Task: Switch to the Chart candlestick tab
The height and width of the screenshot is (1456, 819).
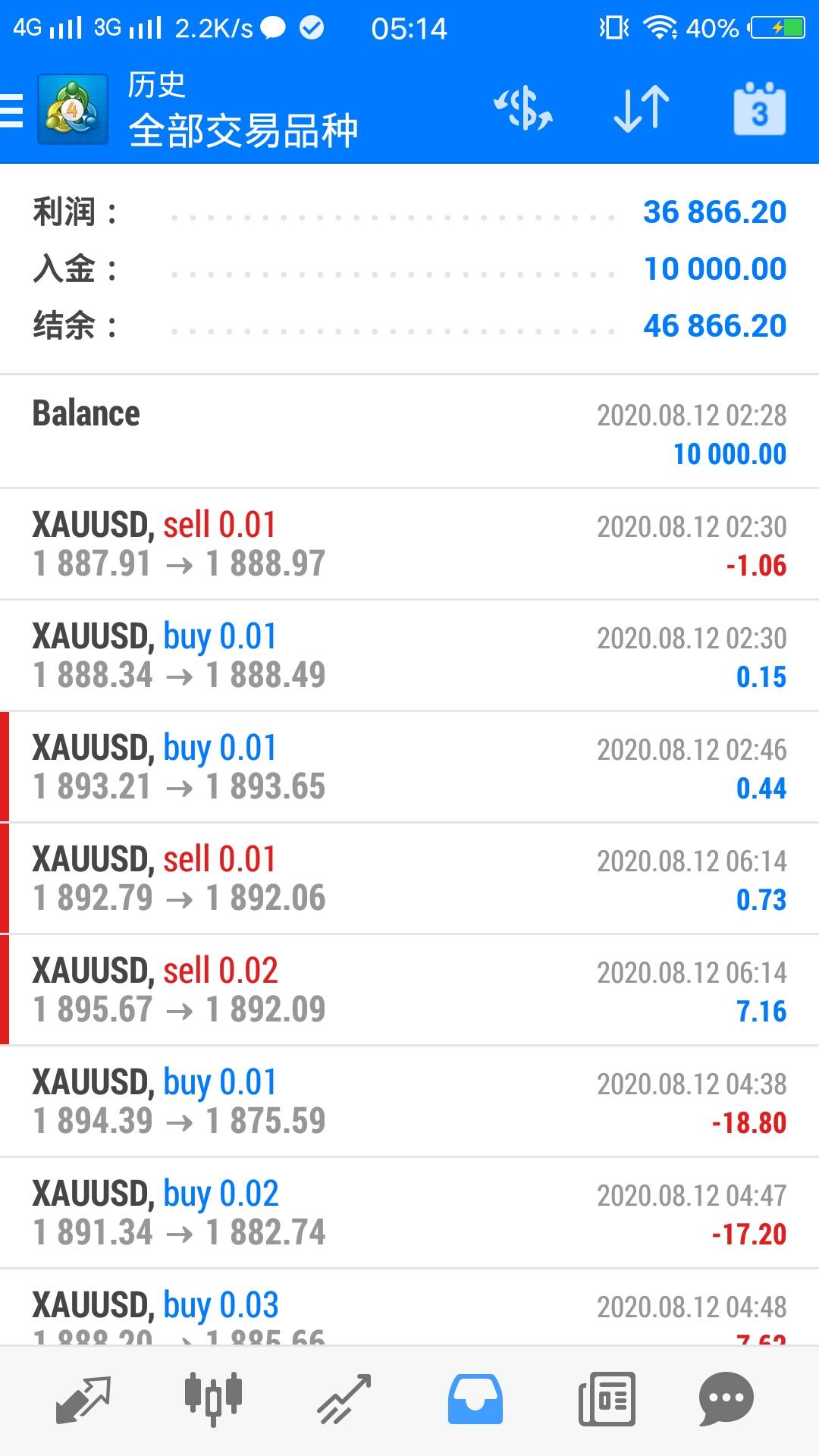Action: point(213,1399)
